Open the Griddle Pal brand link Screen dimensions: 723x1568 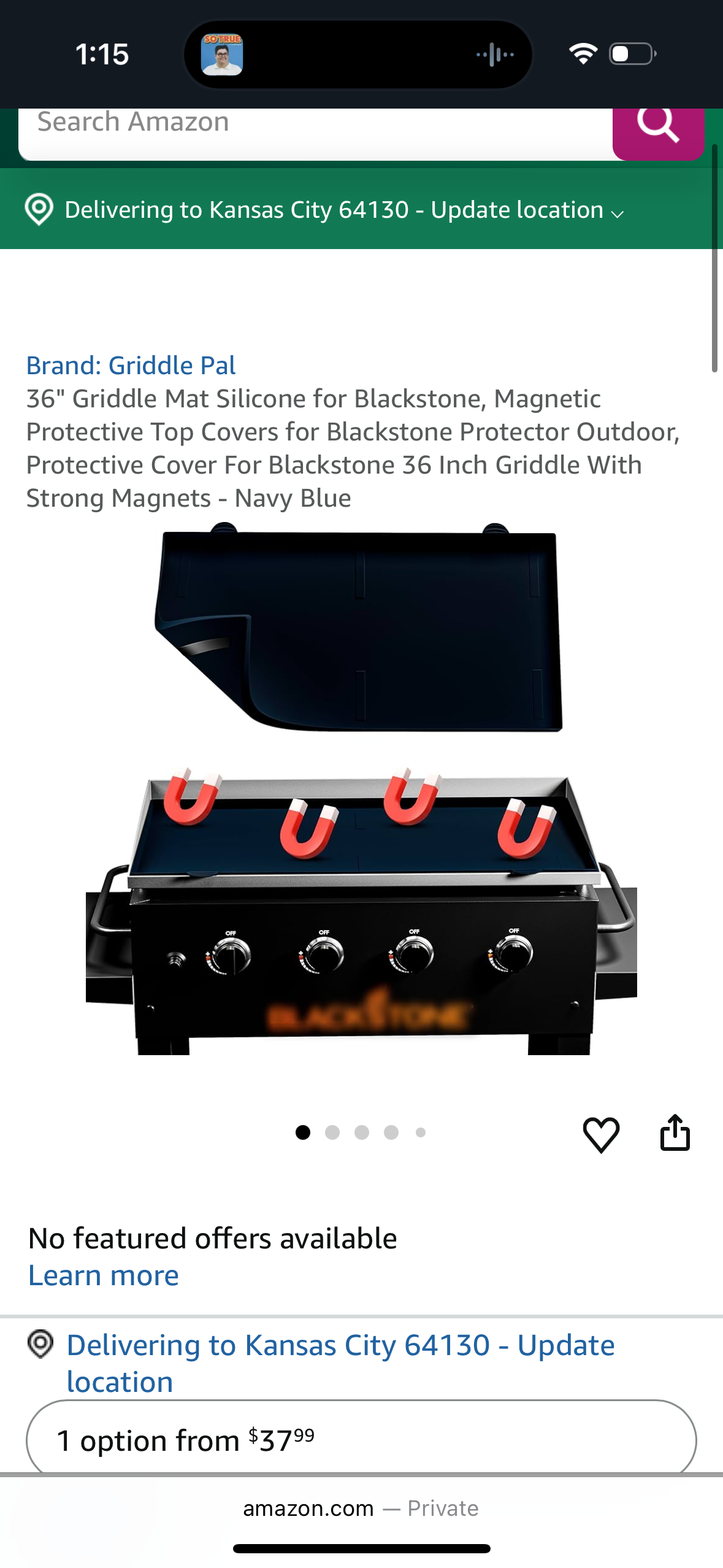pos(131,365)
